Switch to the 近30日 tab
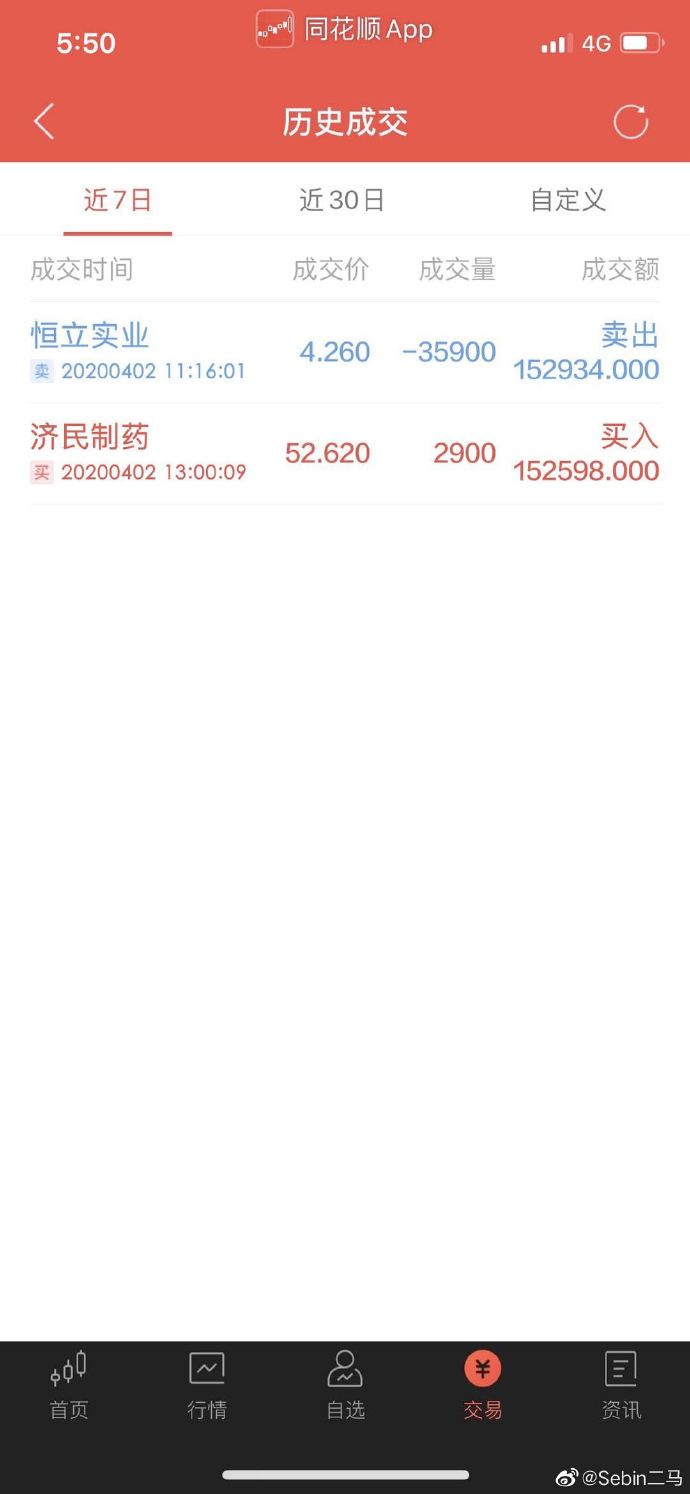This screenshot has width=690, height=1494. 342,200
